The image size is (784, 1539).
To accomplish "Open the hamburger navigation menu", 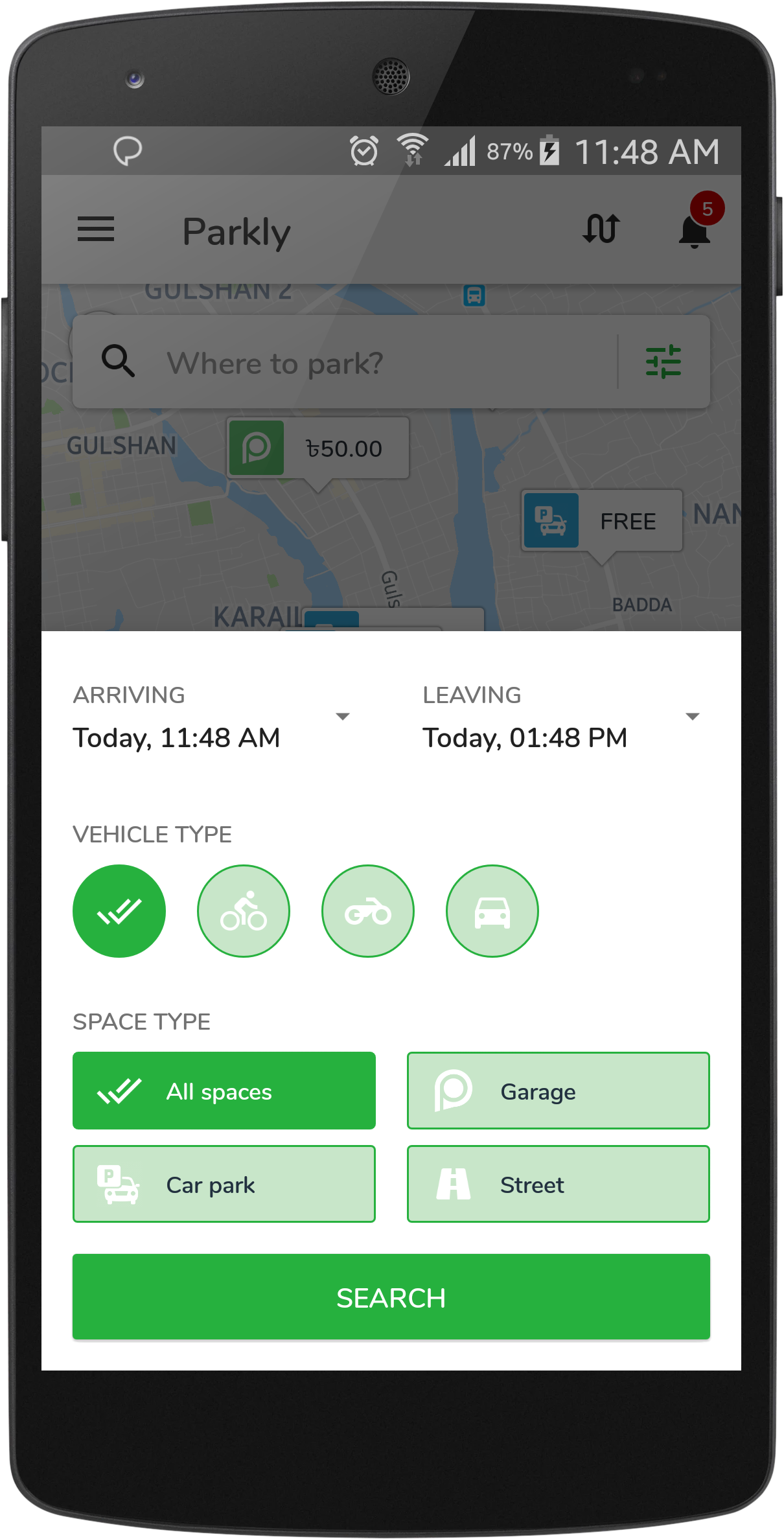I will [96, 229].
